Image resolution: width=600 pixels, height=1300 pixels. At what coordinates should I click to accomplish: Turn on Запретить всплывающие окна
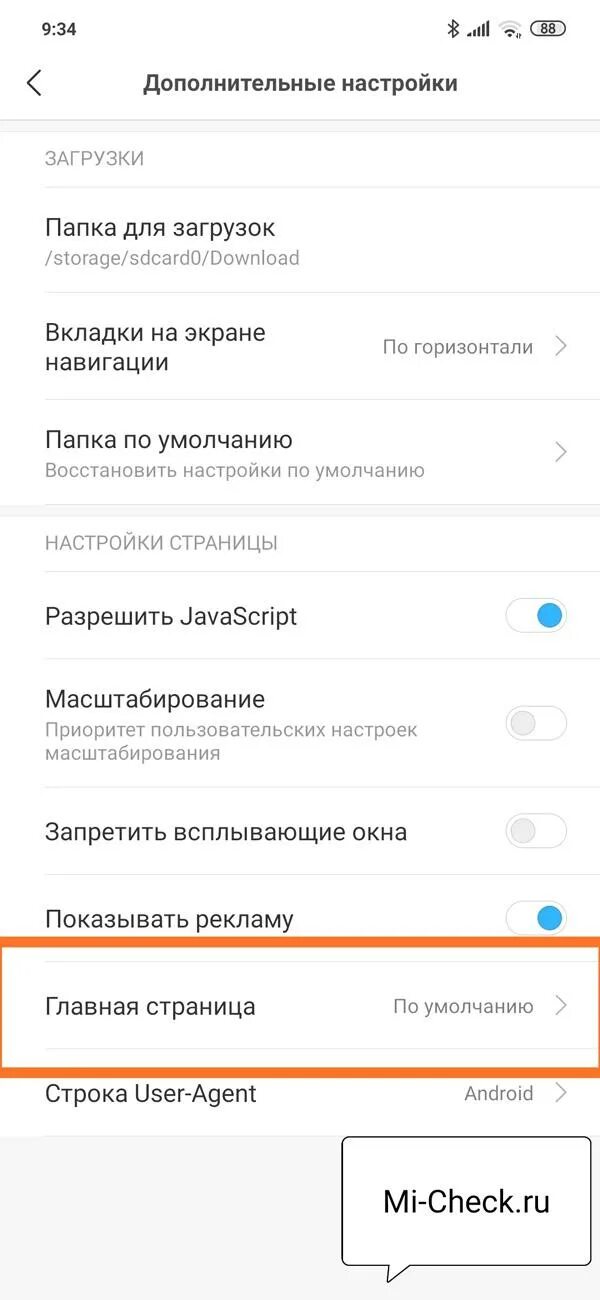coord(536,831)
